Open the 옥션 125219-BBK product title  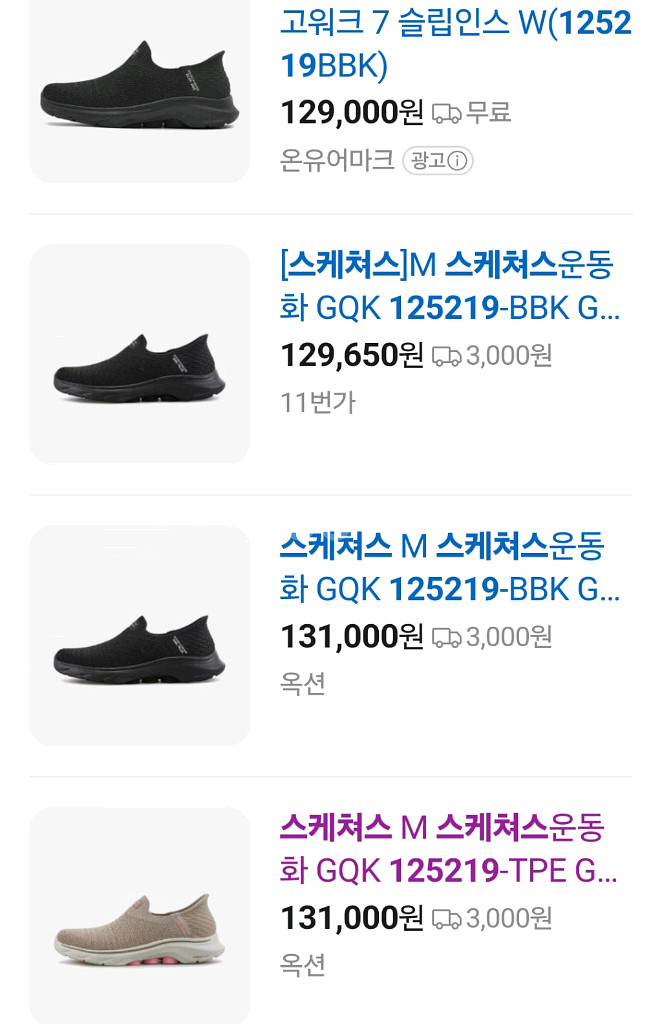coord(450,568)
